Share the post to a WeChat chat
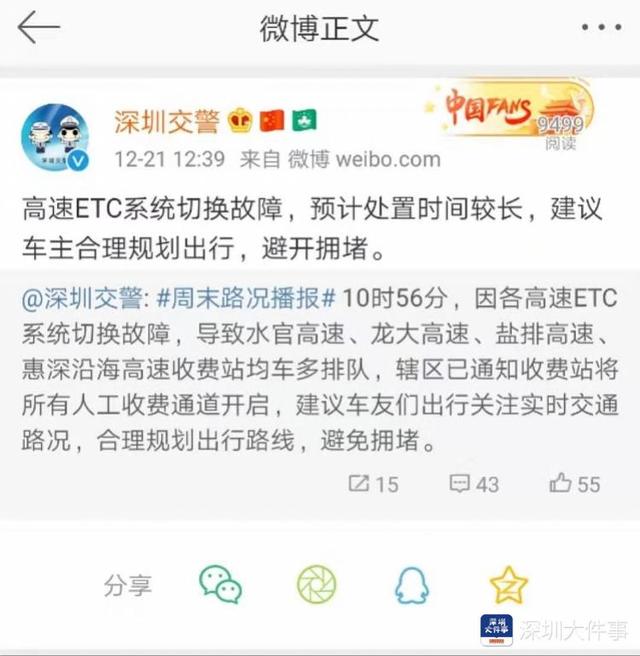Viewport: 640px width, 656px height. (x=220, y=584)
